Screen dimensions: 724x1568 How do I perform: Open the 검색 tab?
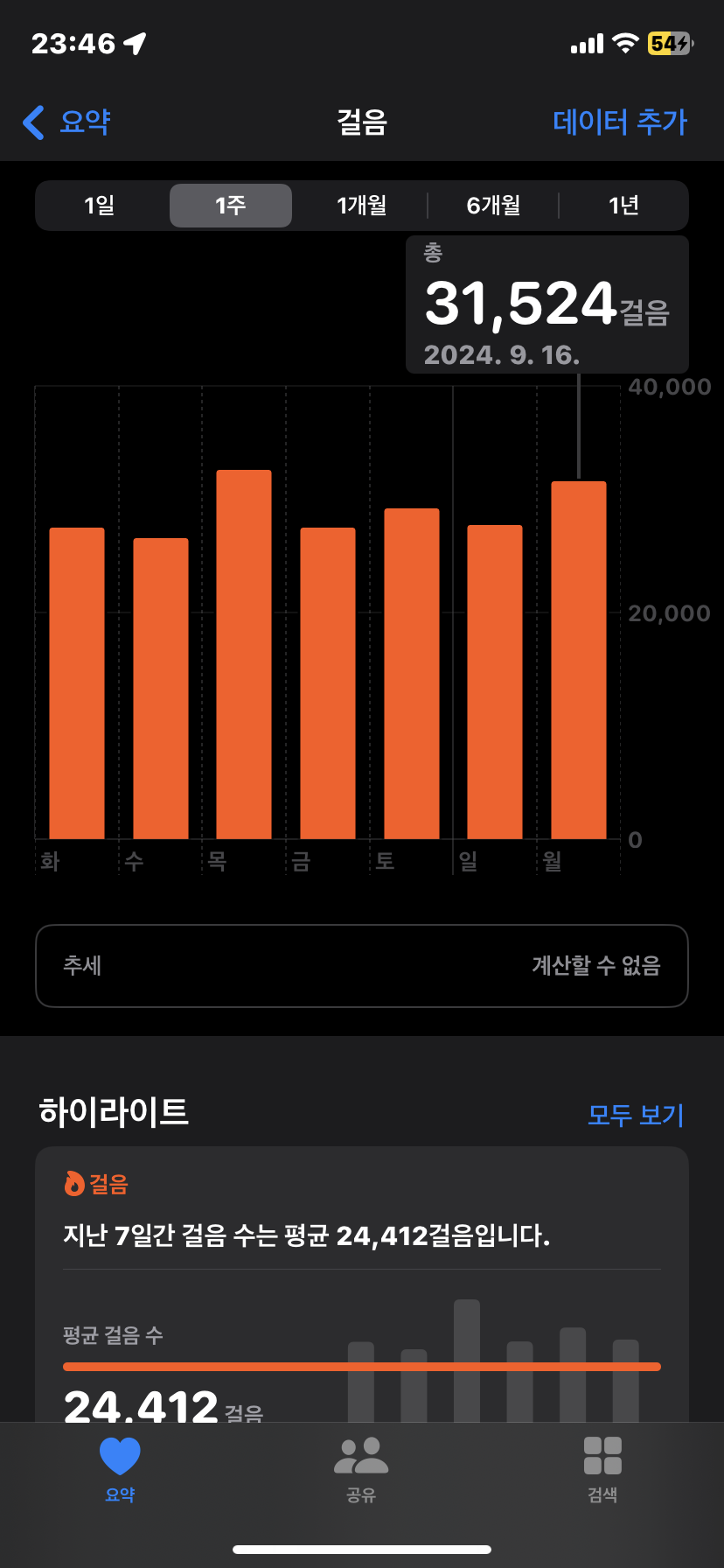point(602,1469)
